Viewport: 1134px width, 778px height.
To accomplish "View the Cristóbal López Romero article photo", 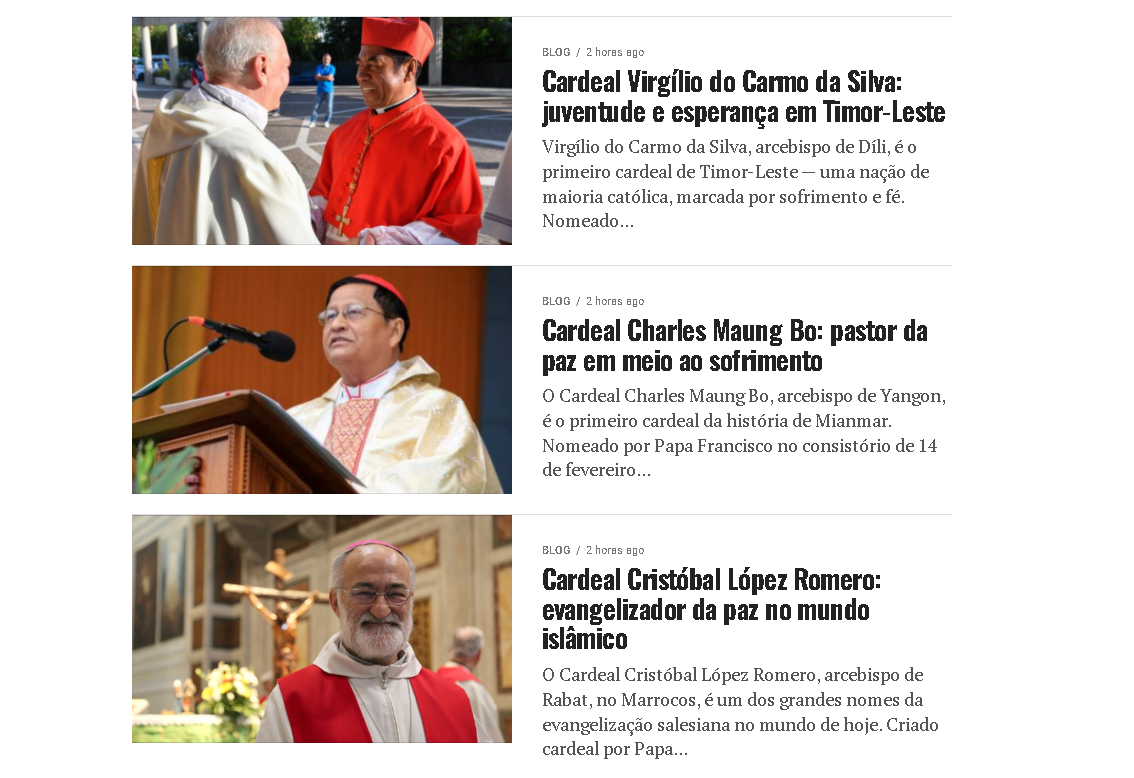I will coord(321,629).
